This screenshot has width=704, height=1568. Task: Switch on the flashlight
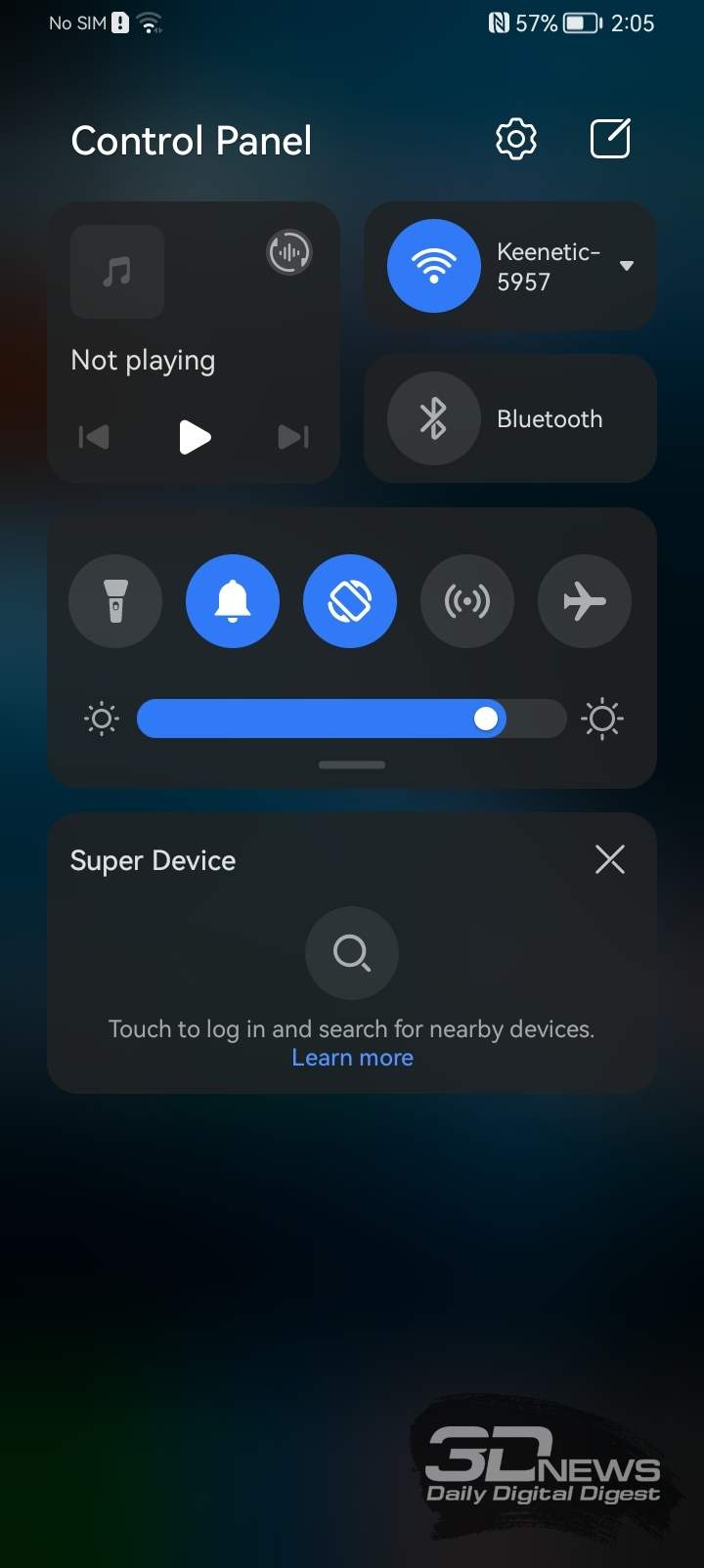click(x=115, y=601)
